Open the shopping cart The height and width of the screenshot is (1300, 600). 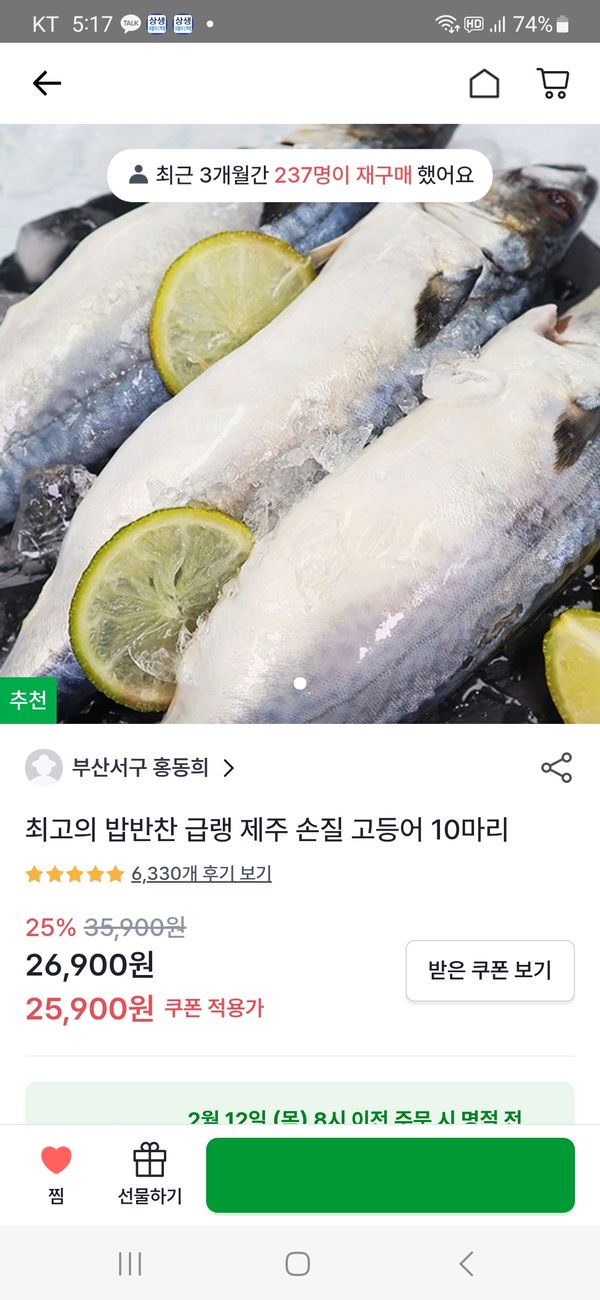(553, 83)
